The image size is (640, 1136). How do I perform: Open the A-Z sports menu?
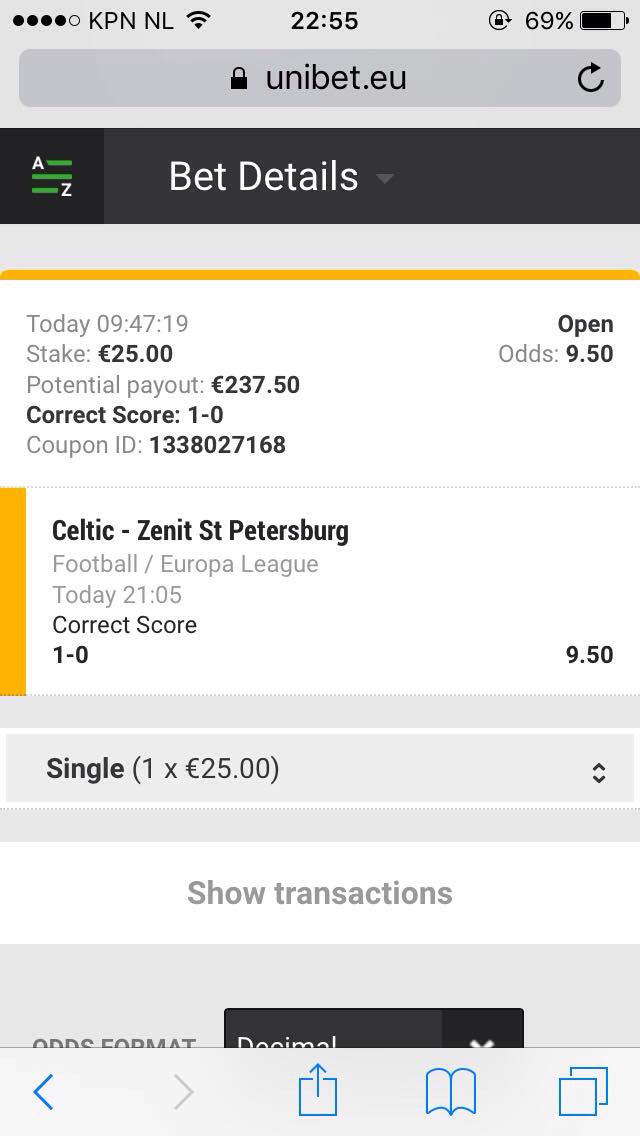click(x=52, y=176)
